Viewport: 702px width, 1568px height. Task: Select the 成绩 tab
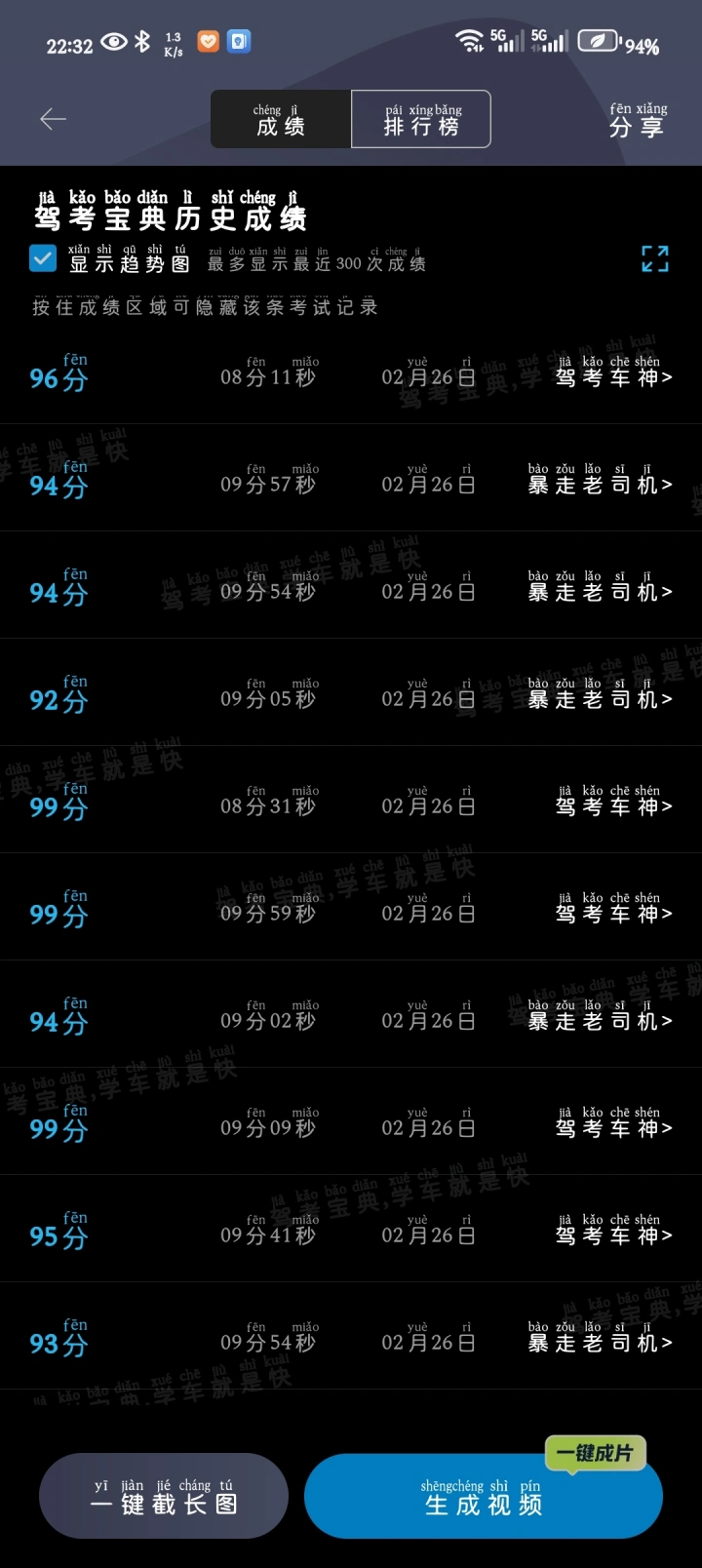tap(281, 119)
